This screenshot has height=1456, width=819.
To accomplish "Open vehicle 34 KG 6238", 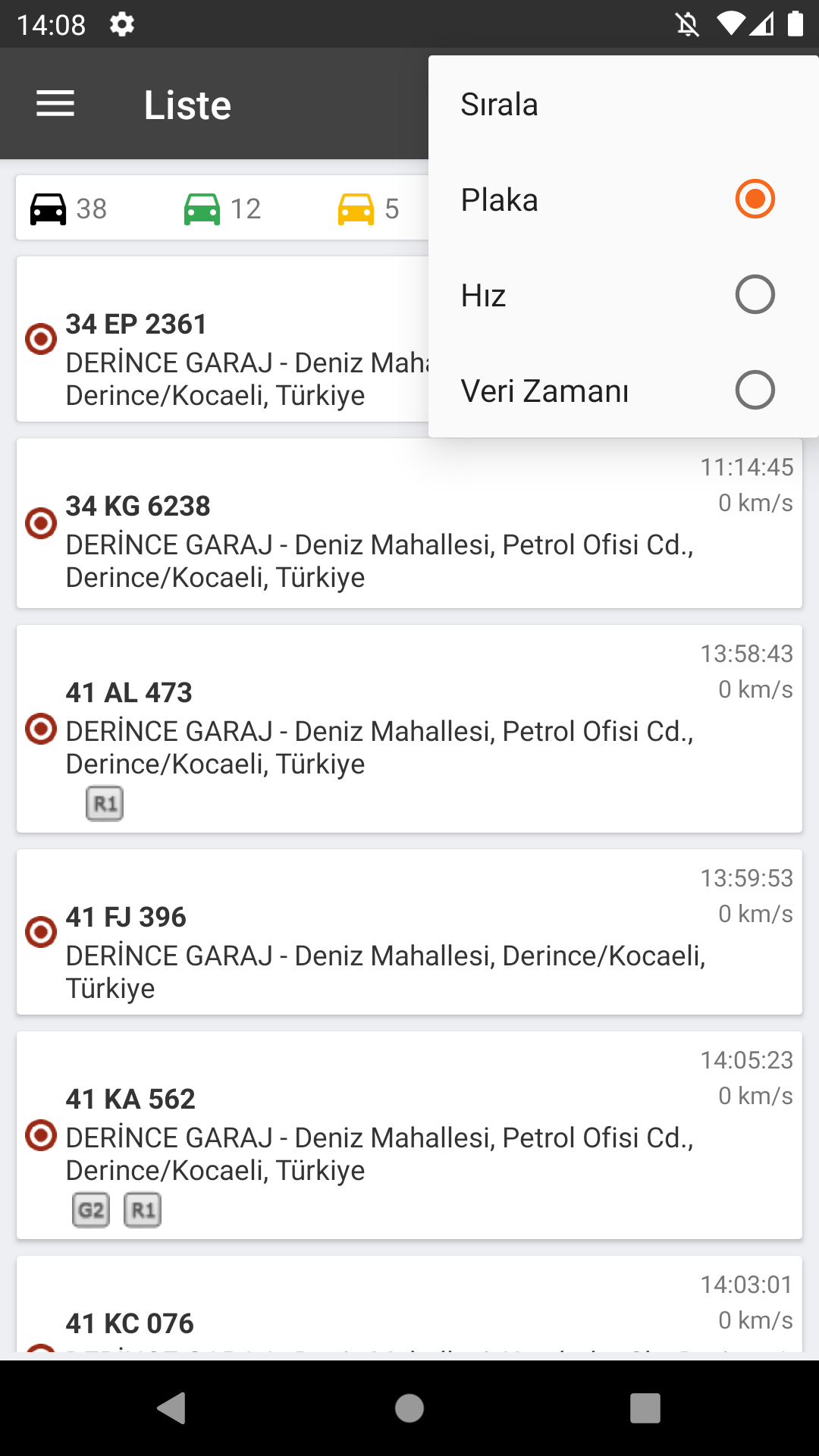I will 409,523.
